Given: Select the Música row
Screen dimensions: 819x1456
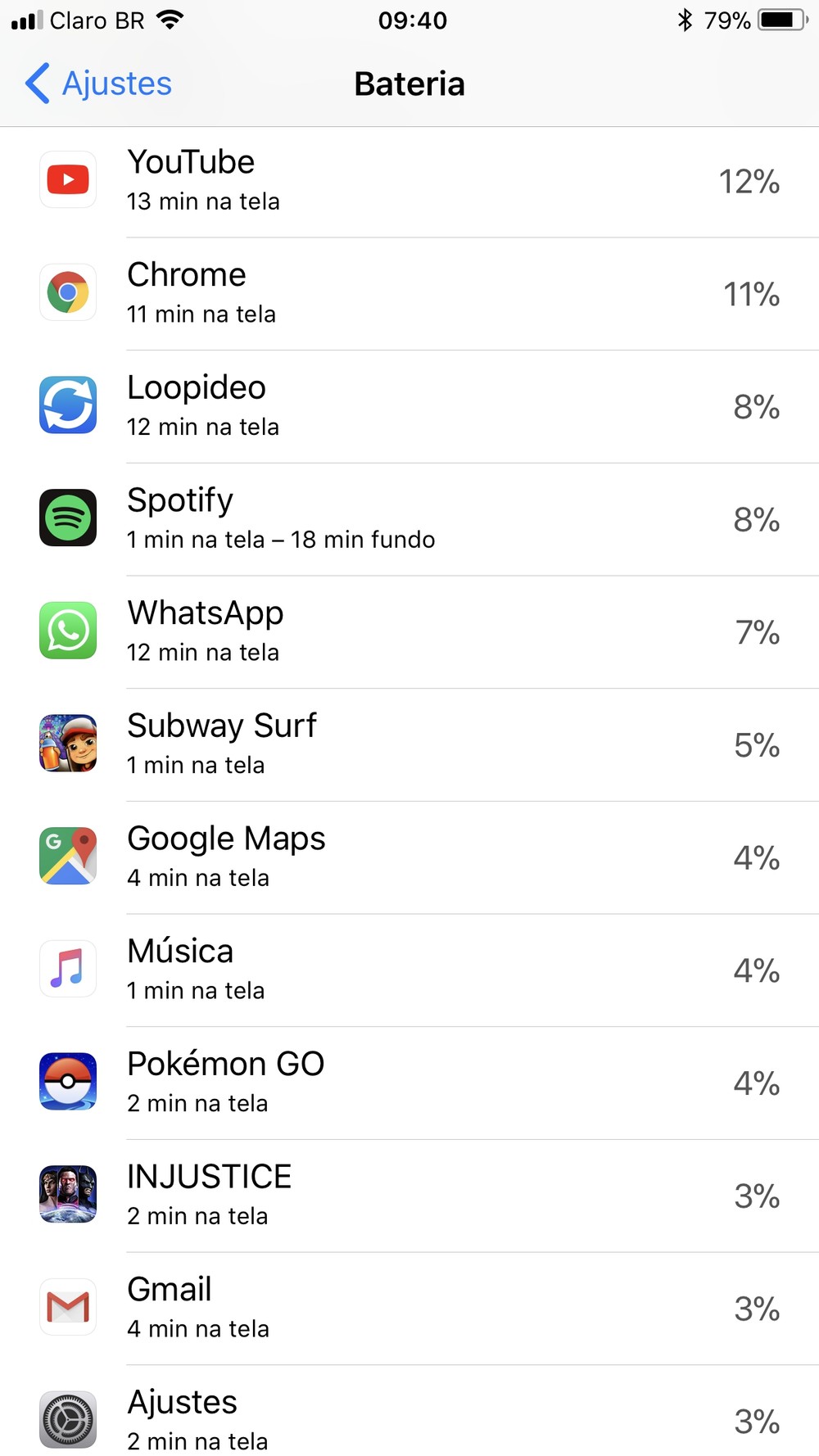Looking at the screenshot, I should tap(409, 970).
